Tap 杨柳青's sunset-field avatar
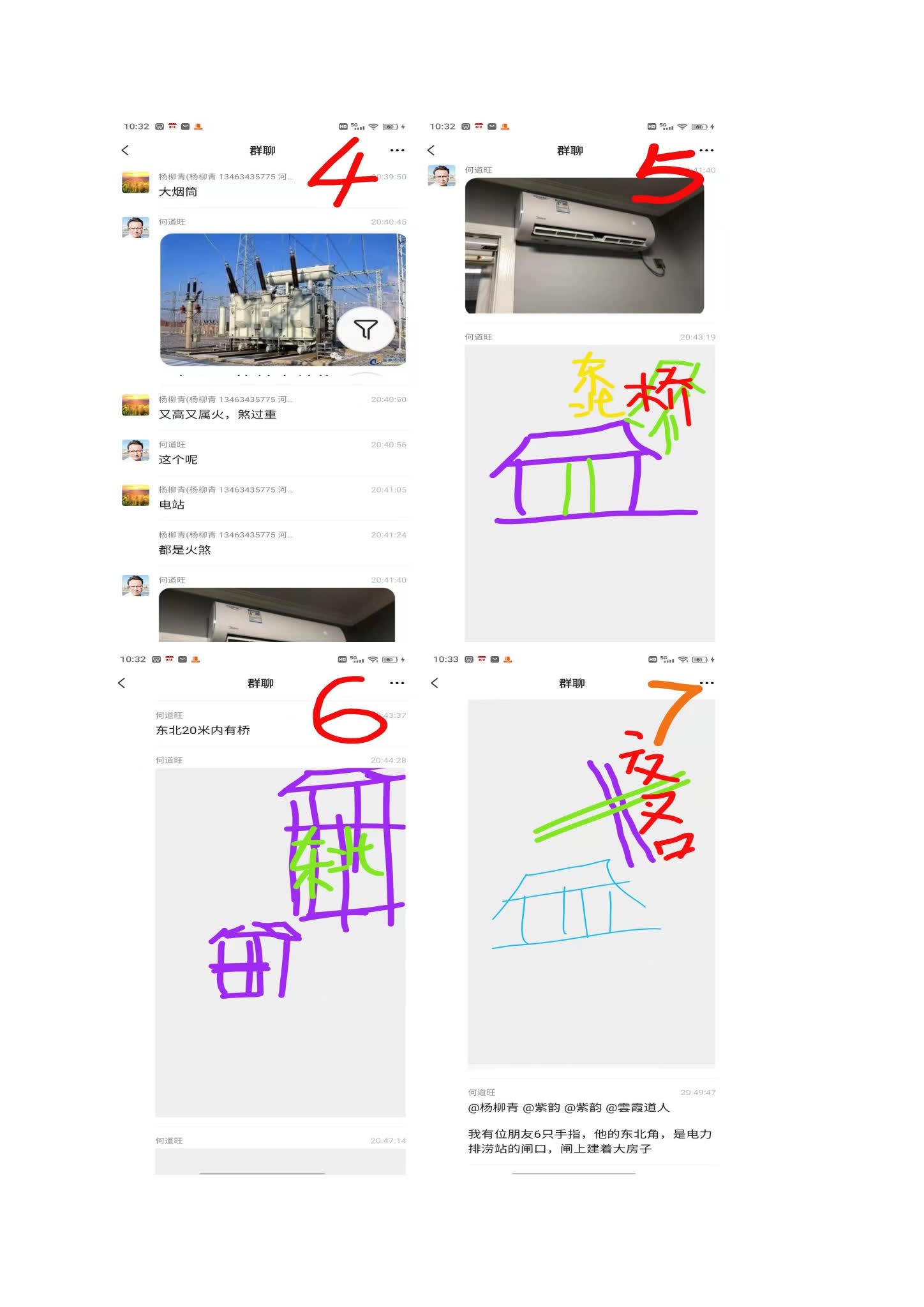924x1307 pixels. pyautogui.click(x=135, y=181)
